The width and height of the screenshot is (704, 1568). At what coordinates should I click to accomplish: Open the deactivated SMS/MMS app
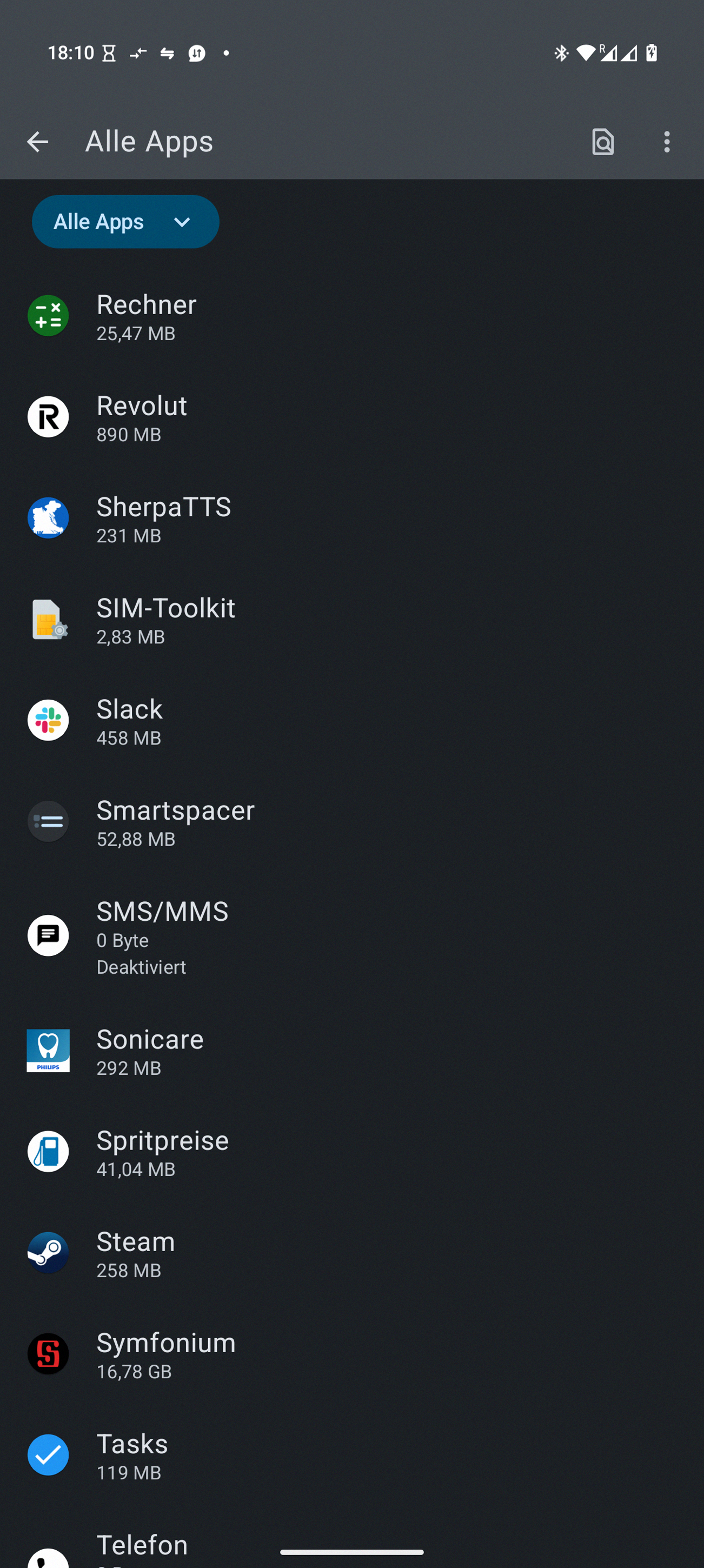[x=351, y=936]
